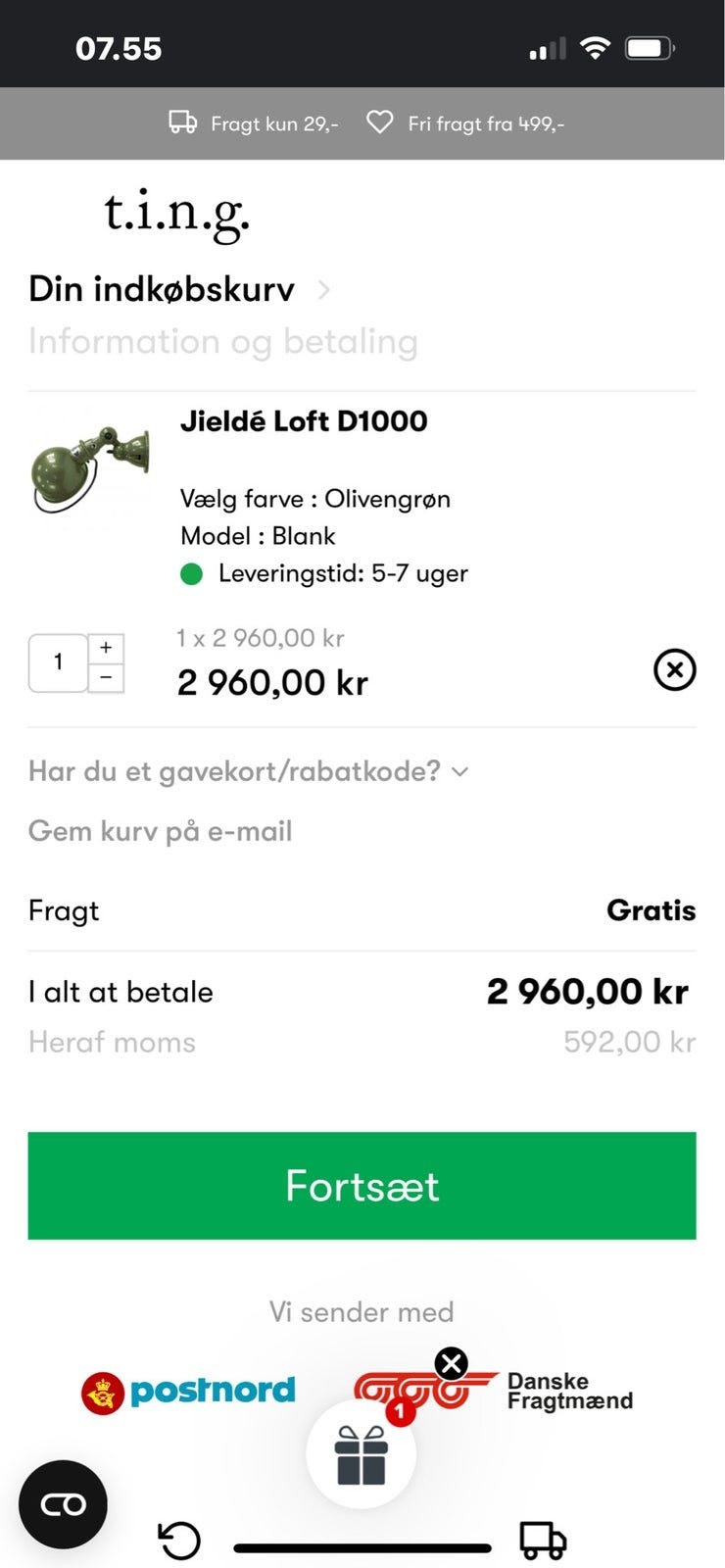Click the shipping truck icon in bottom bar
The height and width of the screenshot is (1568, 725).
point(545,1541)
